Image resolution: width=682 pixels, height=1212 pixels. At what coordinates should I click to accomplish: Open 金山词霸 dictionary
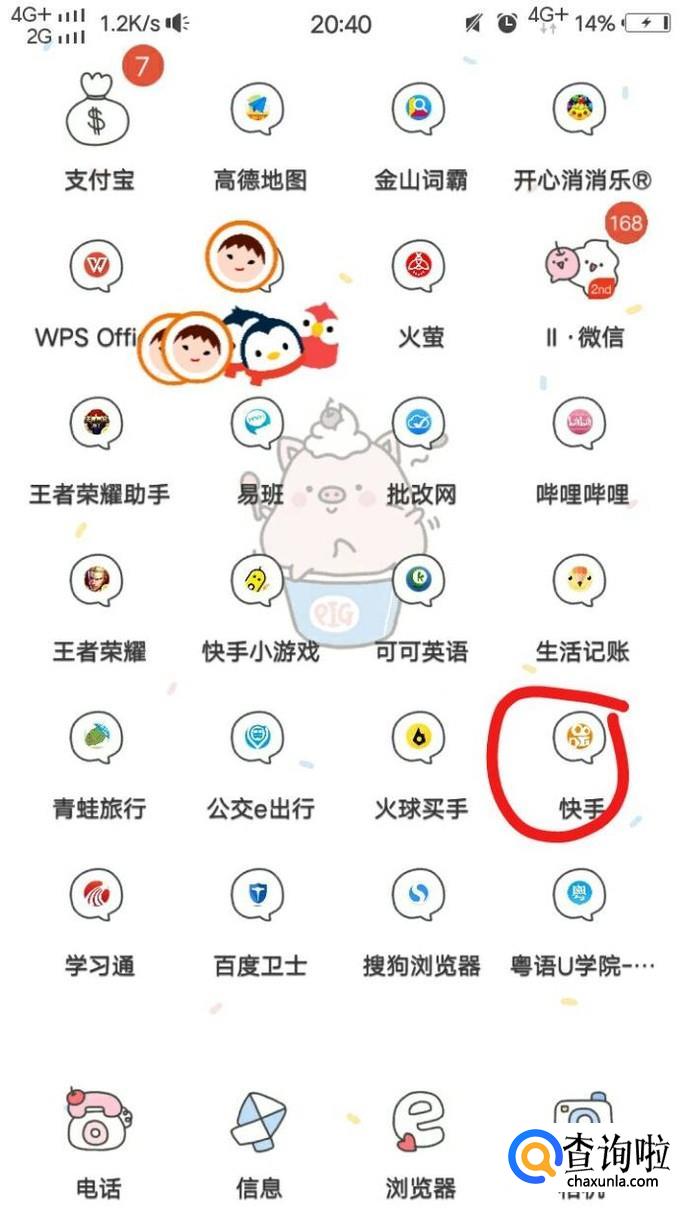coord(419,110)
